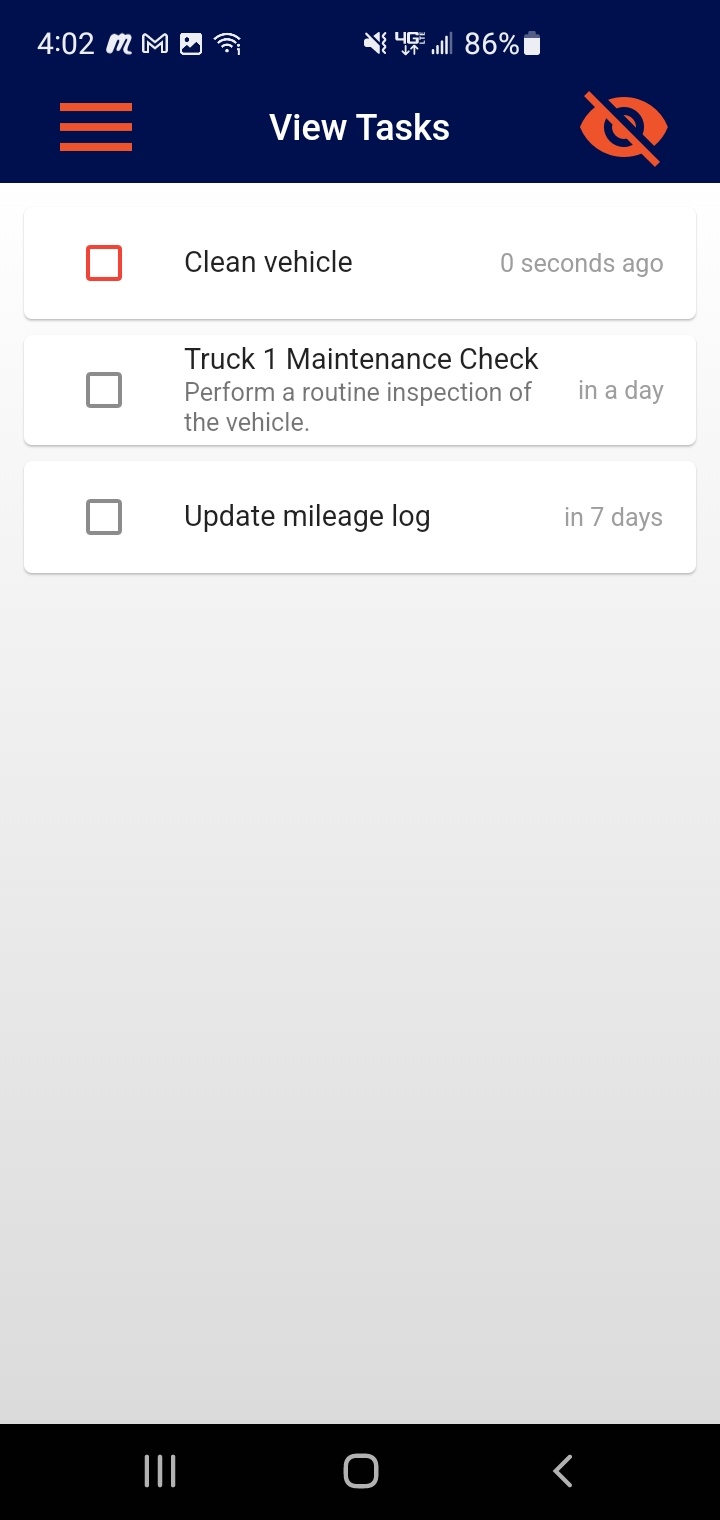Go to the home screen

point(360,1471)
